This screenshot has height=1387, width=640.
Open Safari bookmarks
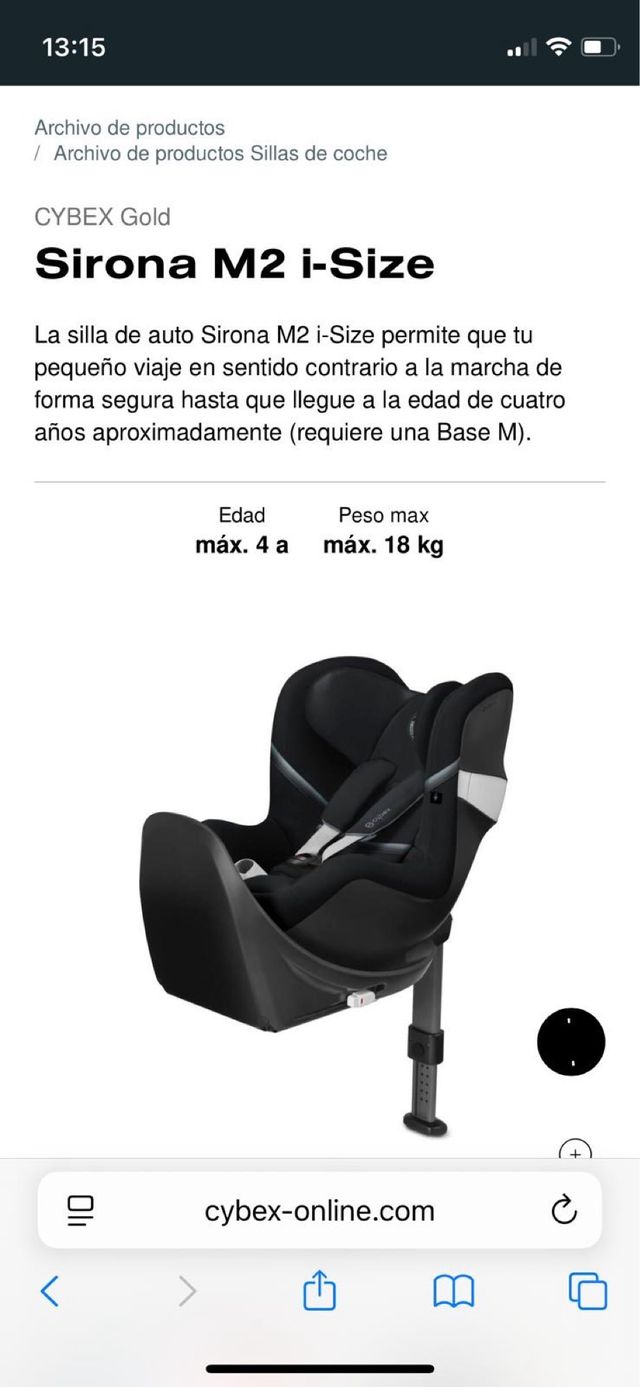453,1291
